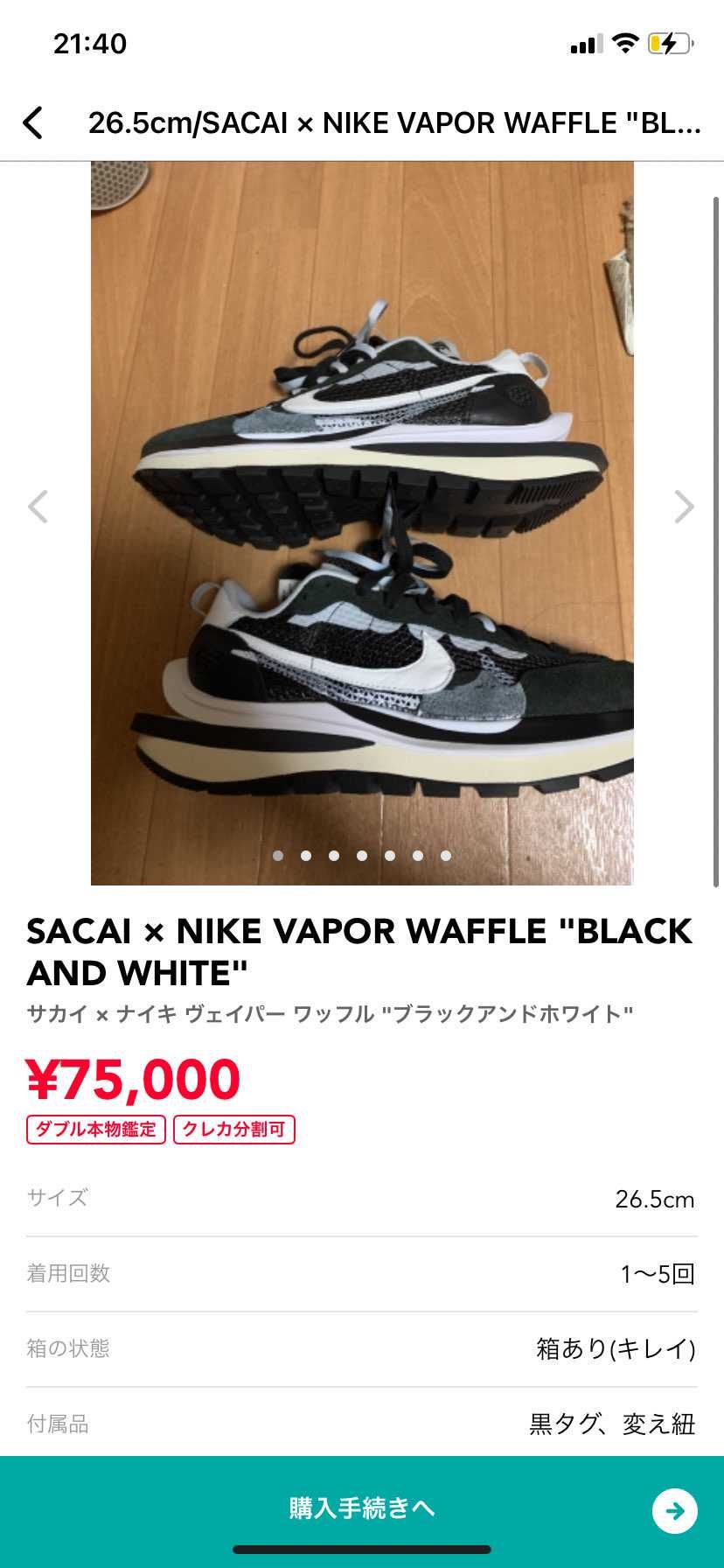Tap the main sneaker product photo
Viewport: 724px width, 1568px height.
click(x=362, y=516)
